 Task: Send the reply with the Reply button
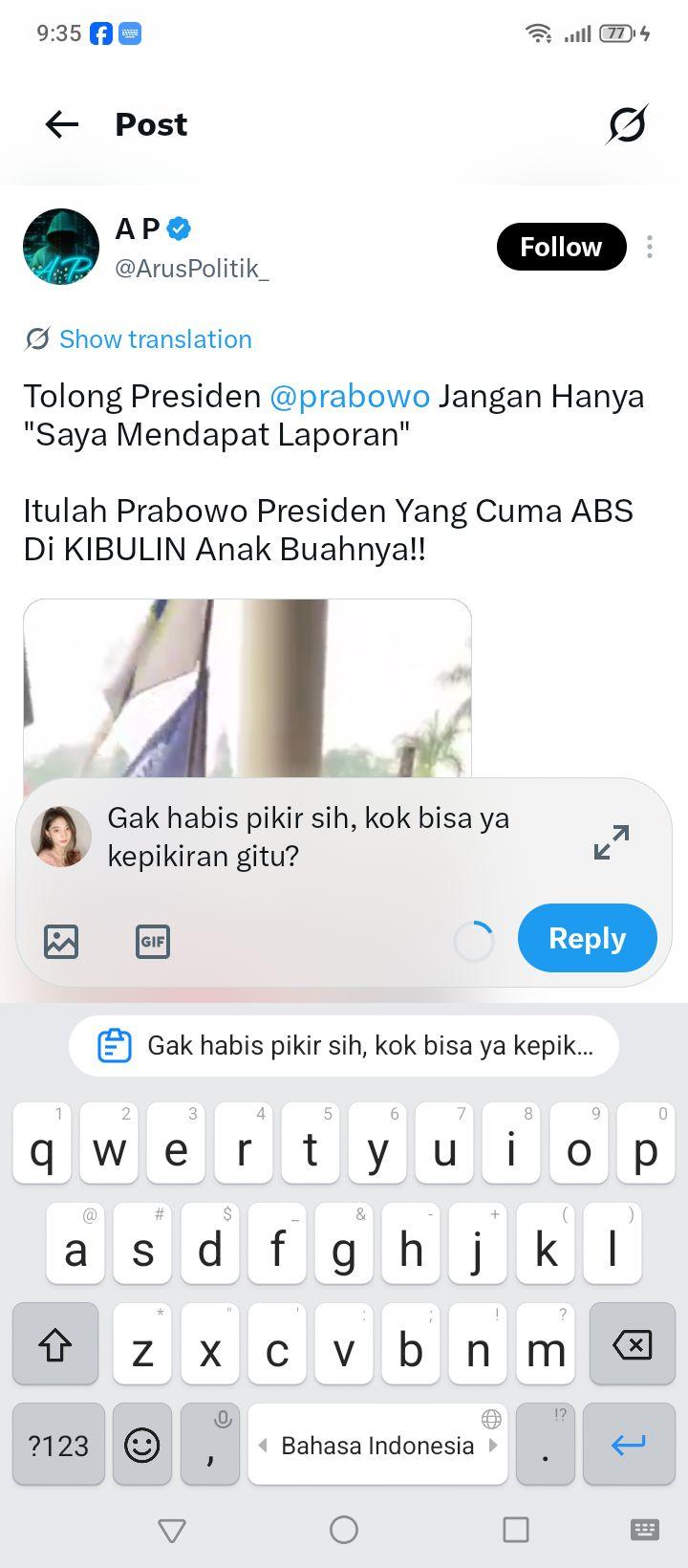(588, 938)
